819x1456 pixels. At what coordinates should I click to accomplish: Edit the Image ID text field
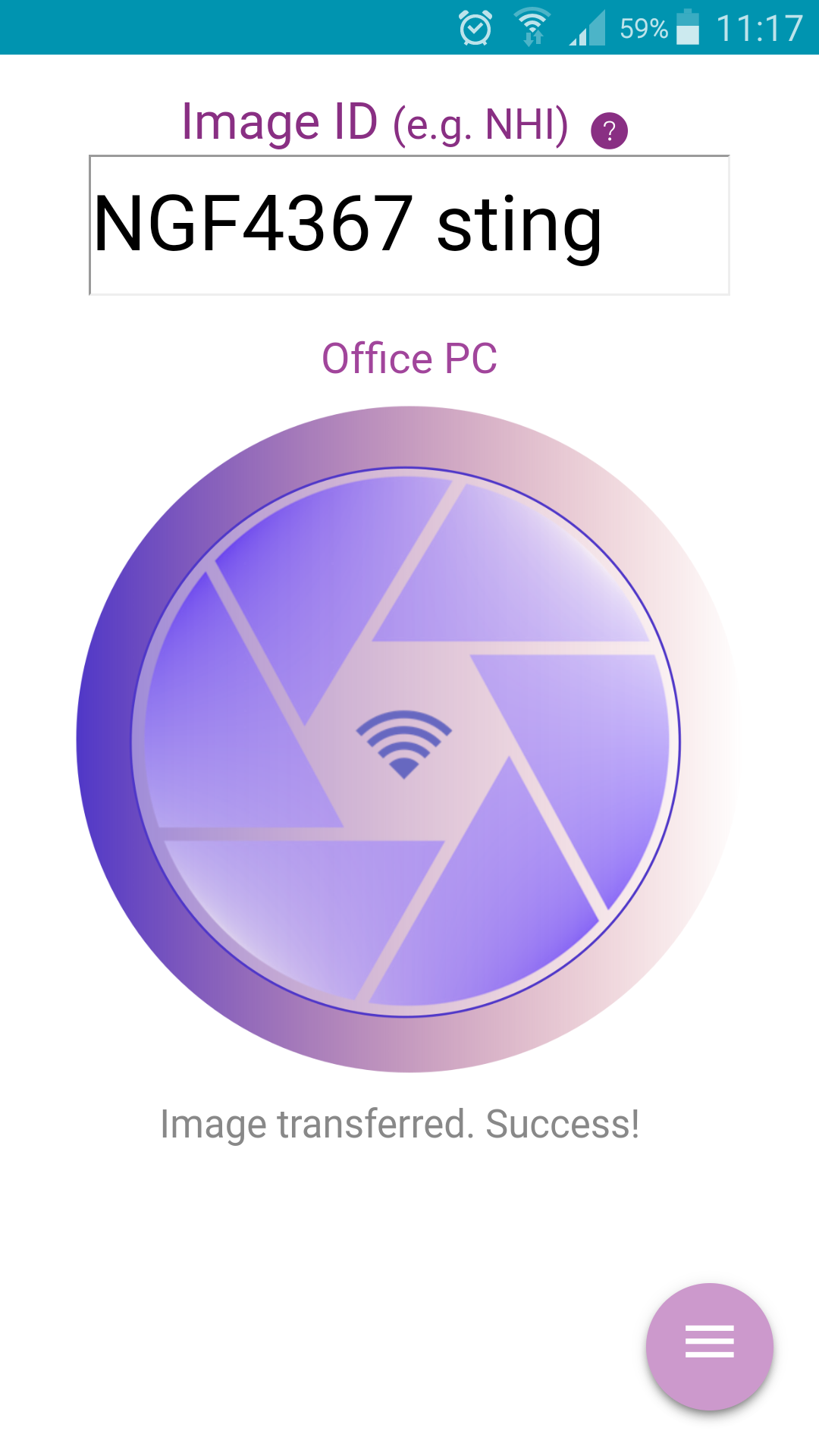tap(409, 225)
